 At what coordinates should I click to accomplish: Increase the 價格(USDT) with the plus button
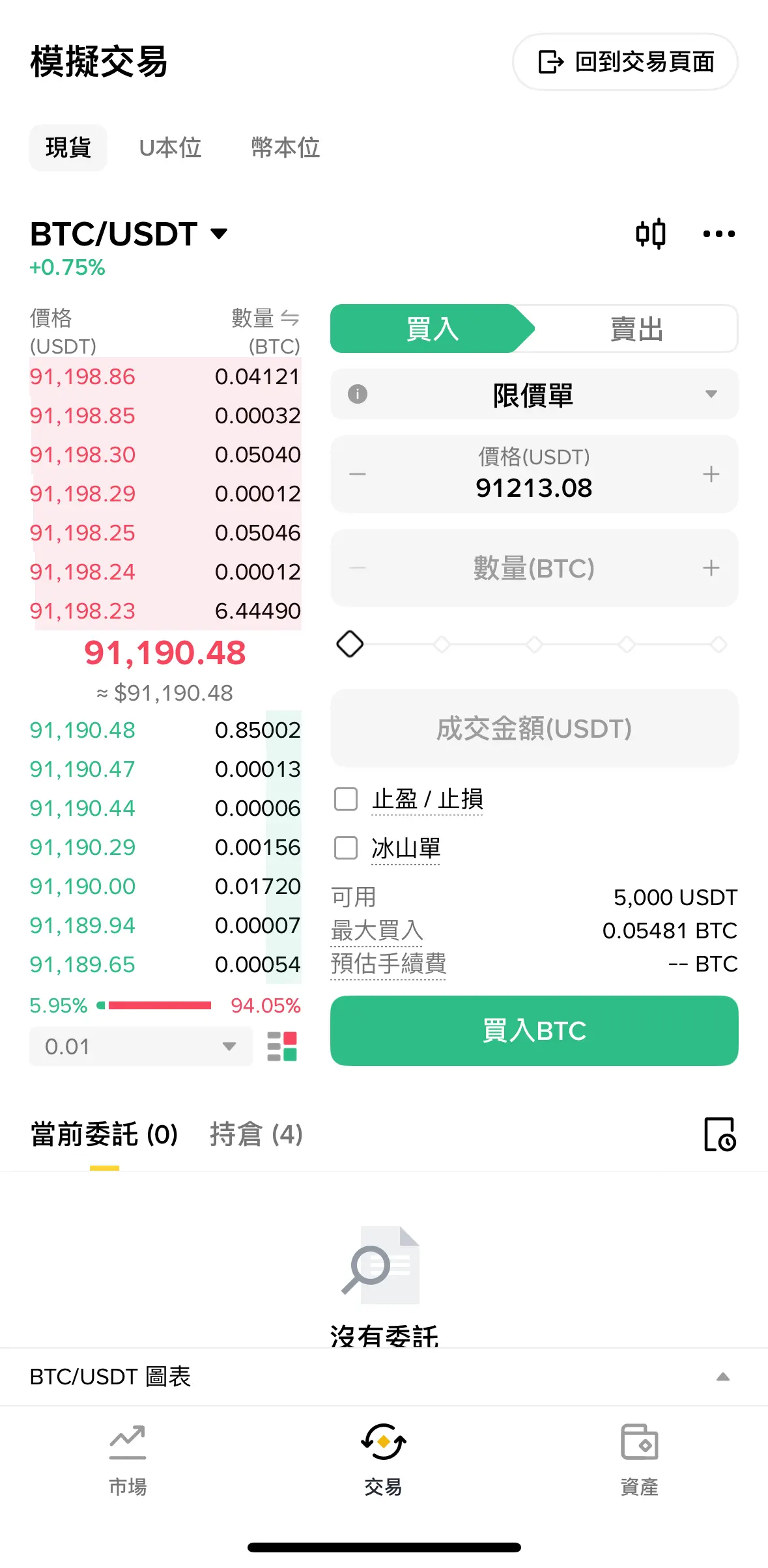click(711, 474)
